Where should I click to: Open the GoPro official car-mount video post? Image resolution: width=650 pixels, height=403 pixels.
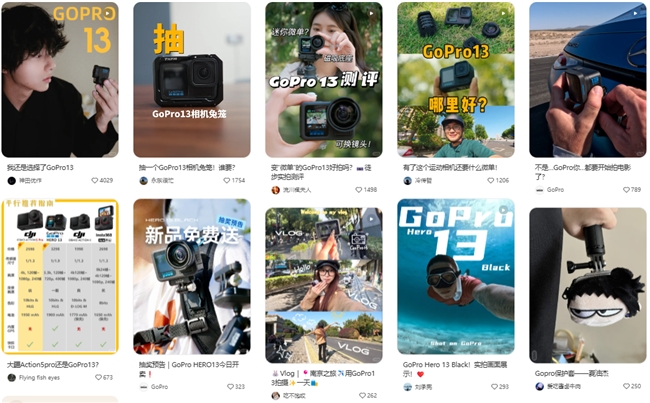click(587, 80)
